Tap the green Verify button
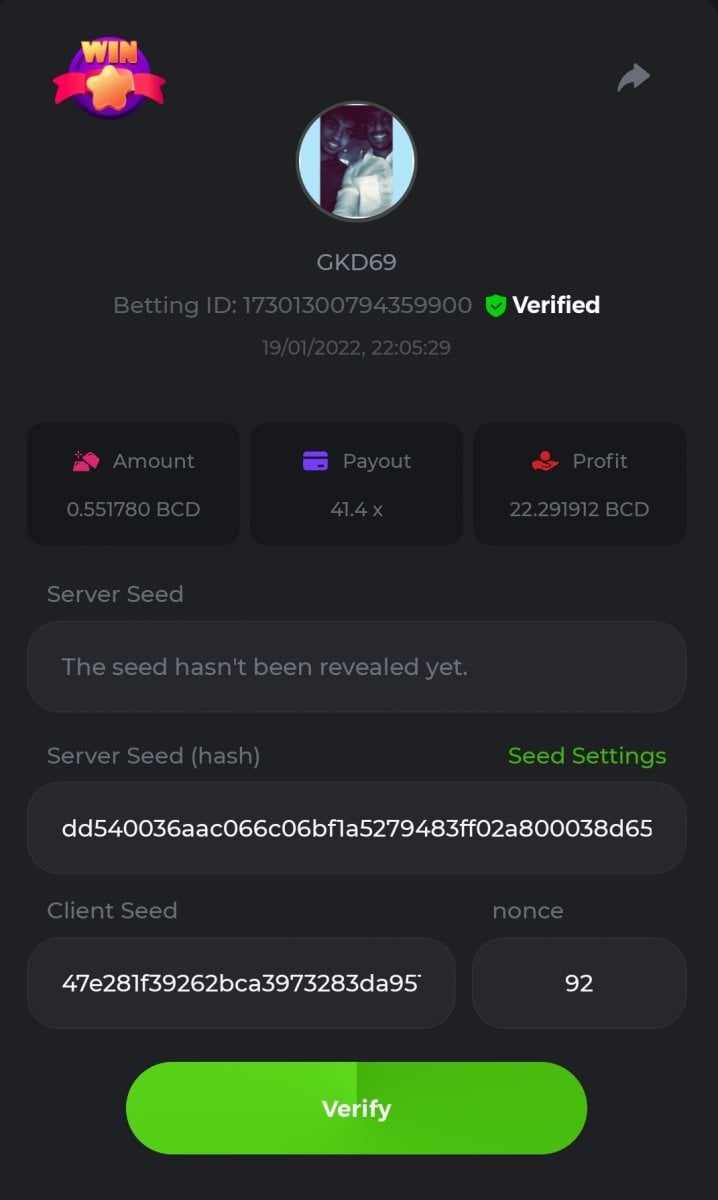This screenshot has height=1200, width=718. (x=356, y=1108)
